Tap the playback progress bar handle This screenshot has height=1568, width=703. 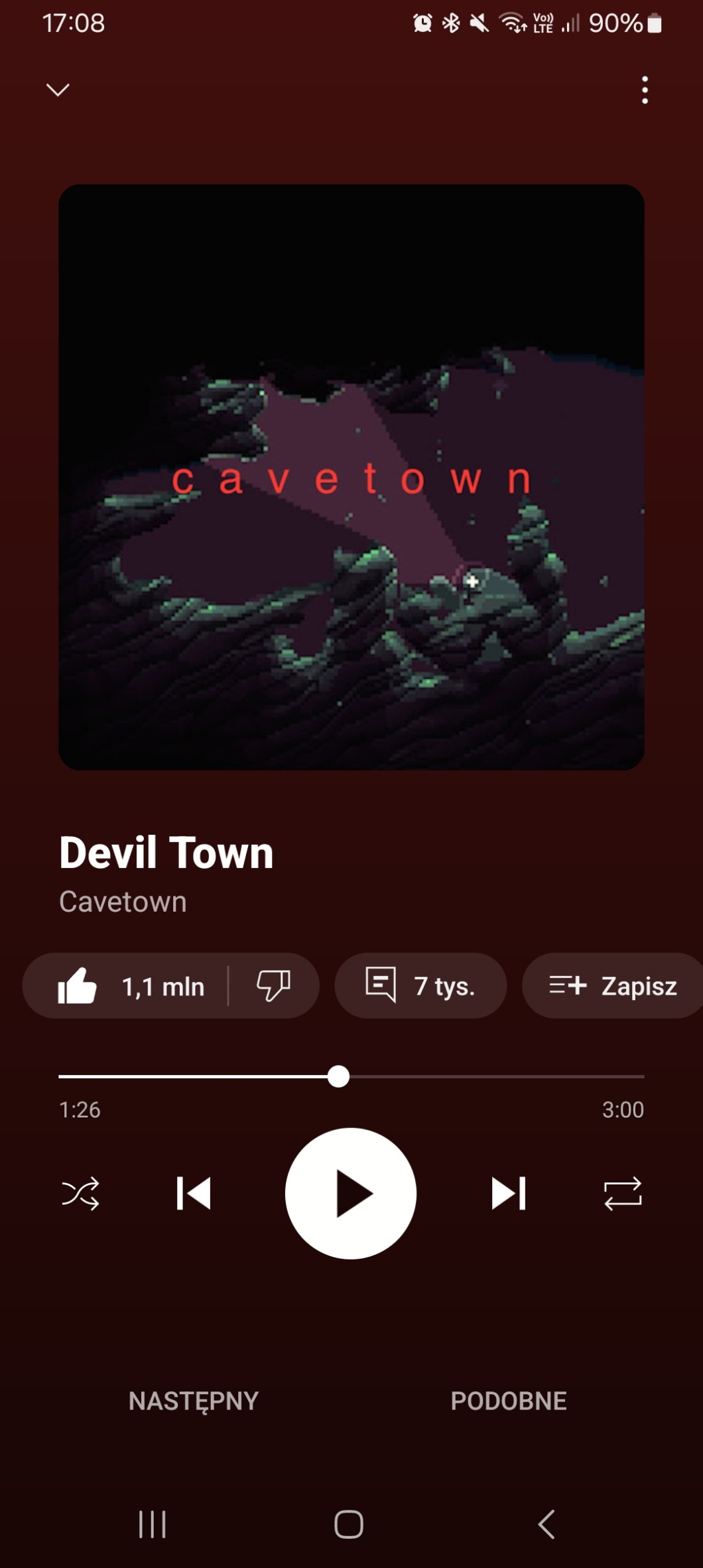tap(338, 1076)
